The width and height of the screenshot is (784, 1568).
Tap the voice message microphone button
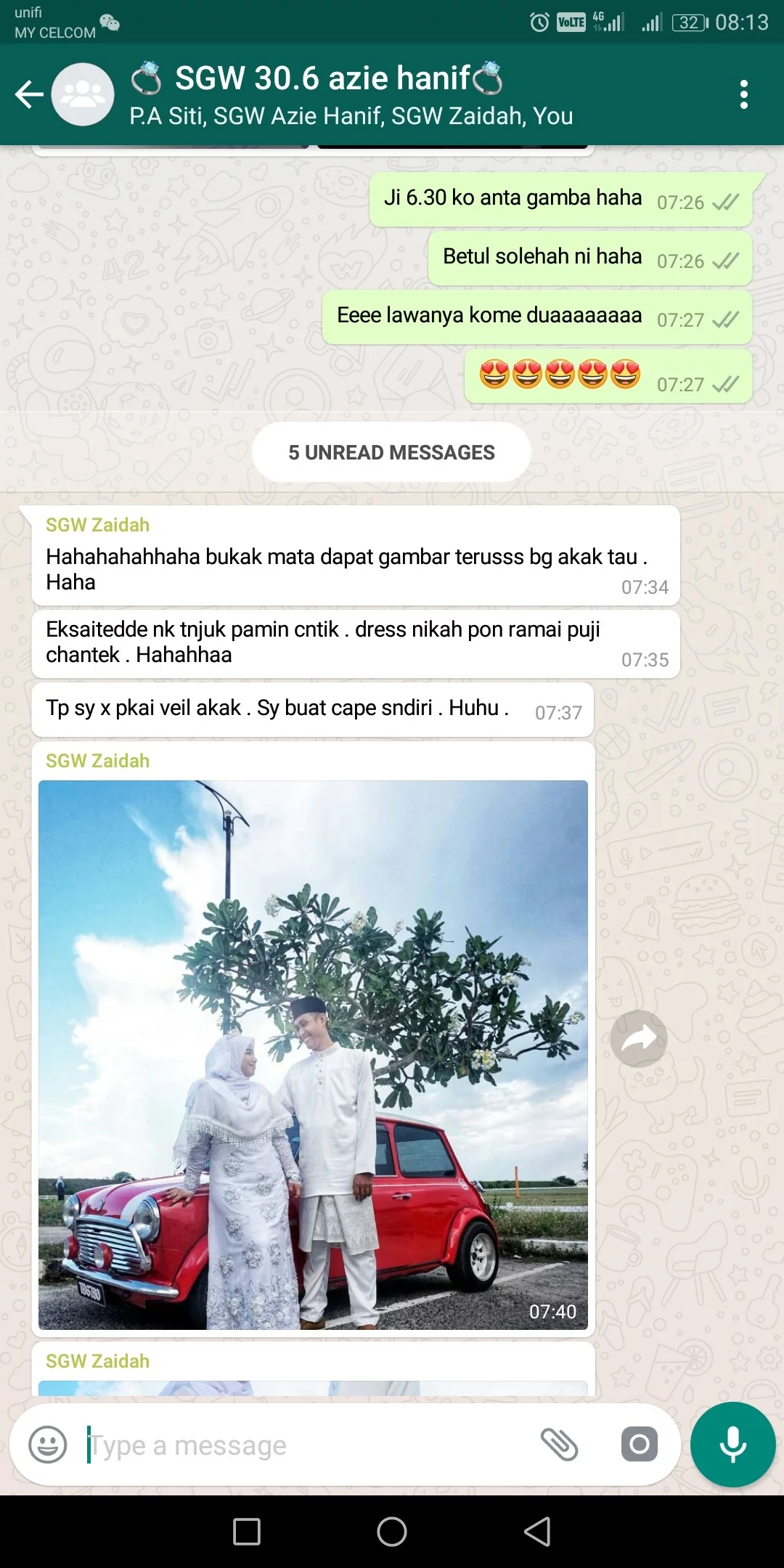point(732,1445)
